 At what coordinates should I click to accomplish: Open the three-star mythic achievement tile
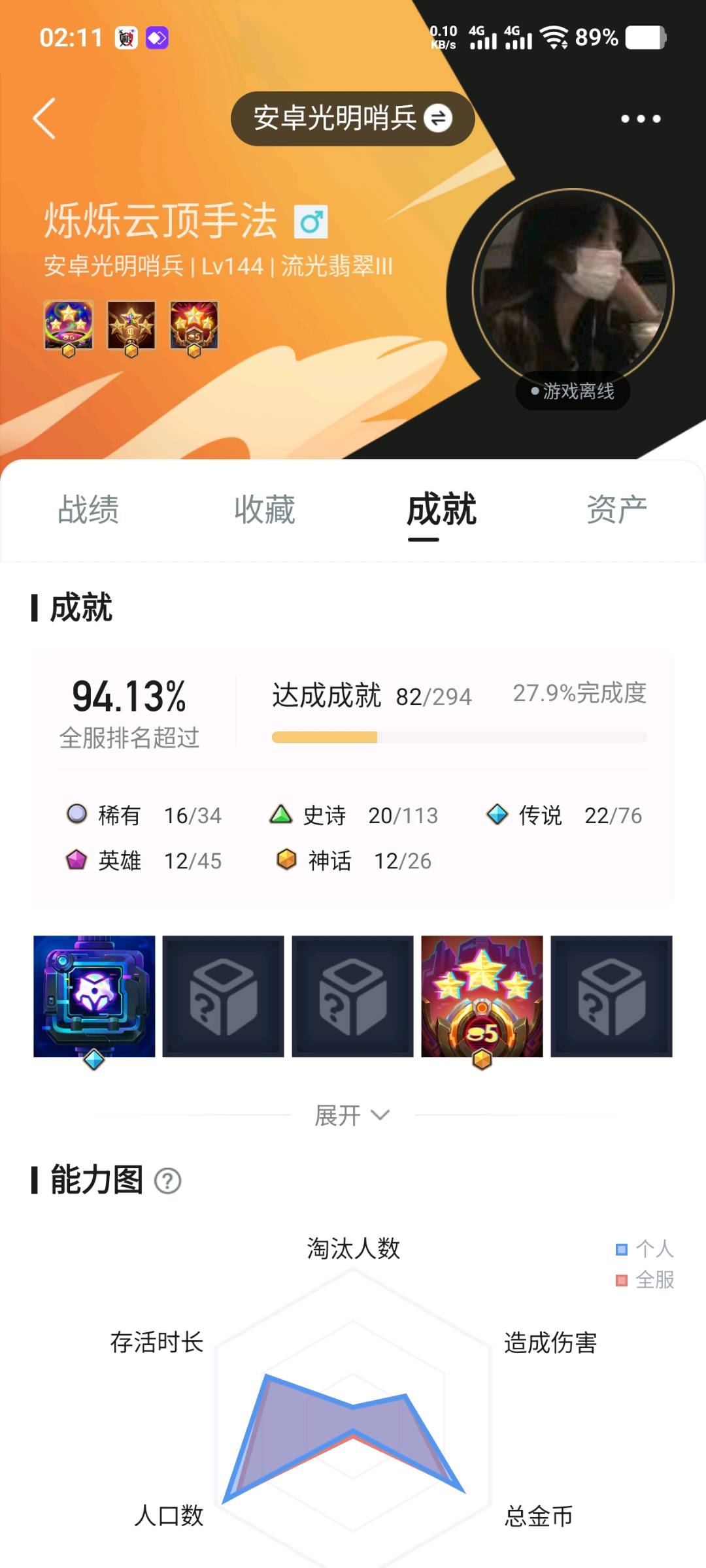click(x=482, y=996)
